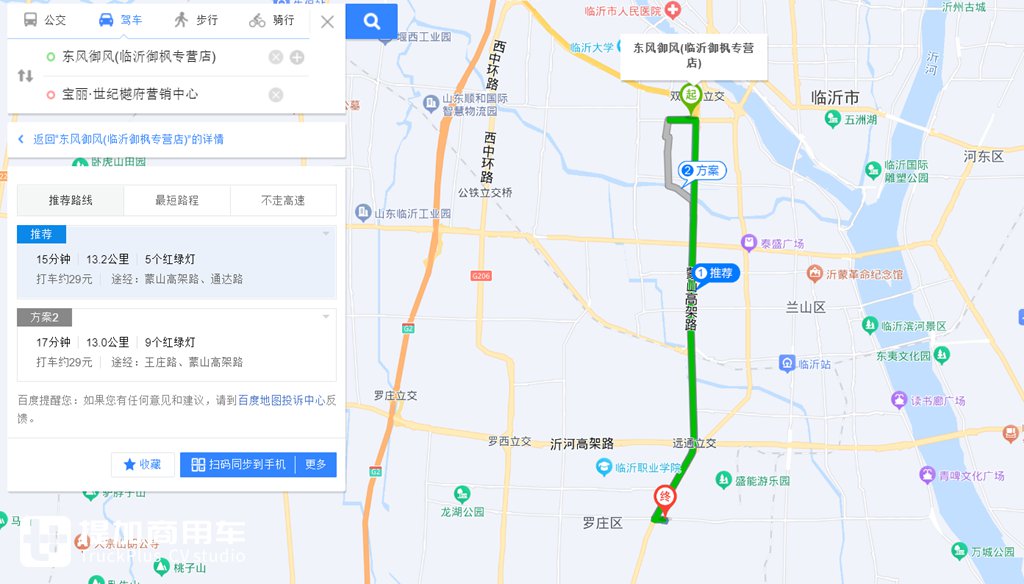Switch to 骑行 cycling directions
1024x584 pixels.
272,20
